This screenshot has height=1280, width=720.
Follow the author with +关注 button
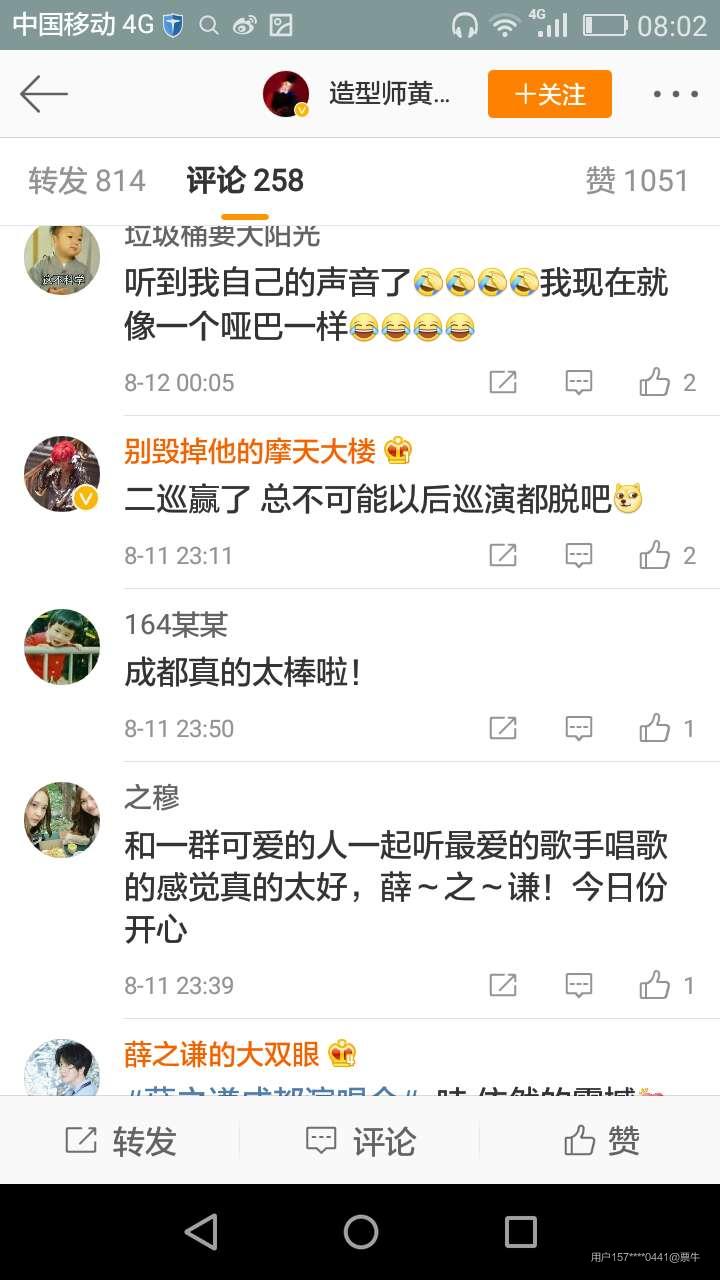click(x=549, y=94)
